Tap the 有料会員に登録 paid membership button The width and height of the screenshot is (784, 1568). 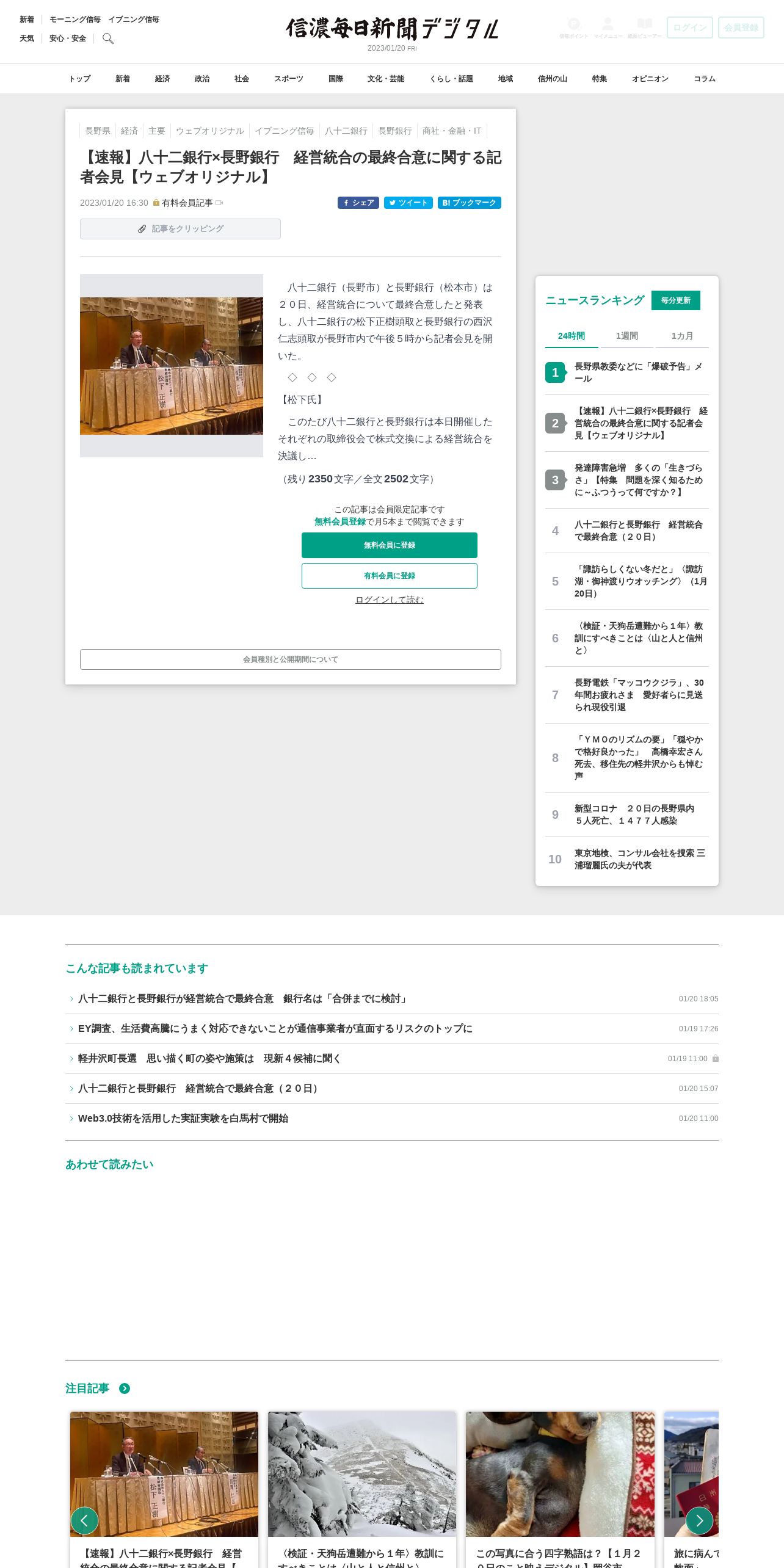click(x=390, y=576)
